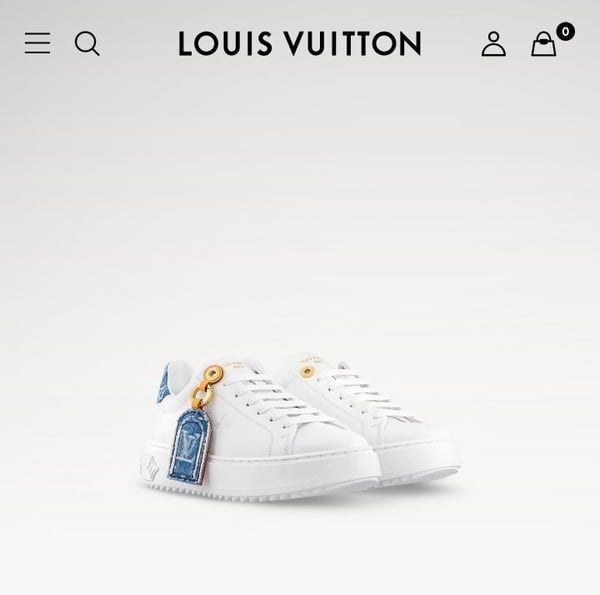Open the white sneaker product image
The height and width of the screenshot is (595, 600).
click(300, 425)
